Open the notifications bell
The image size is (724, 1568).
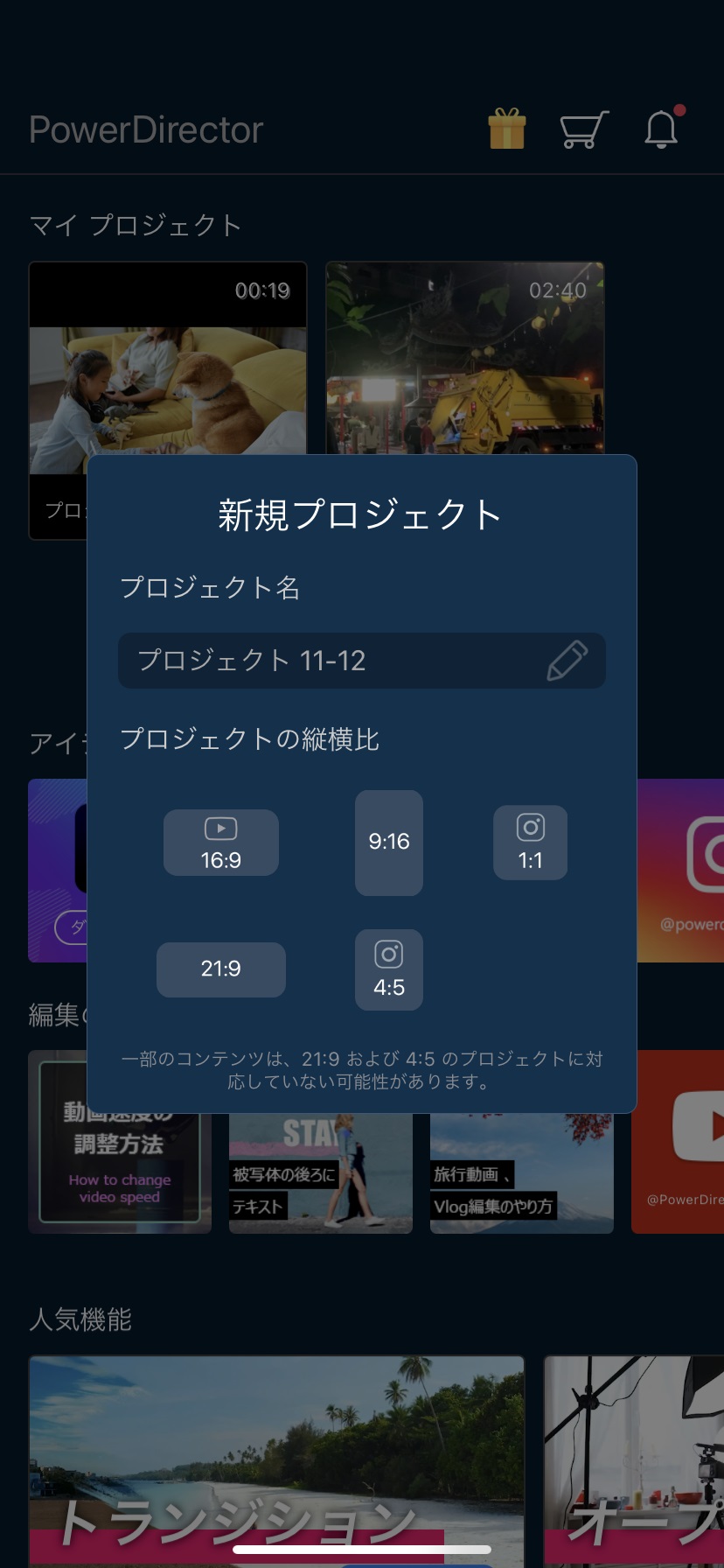point(661,129)
